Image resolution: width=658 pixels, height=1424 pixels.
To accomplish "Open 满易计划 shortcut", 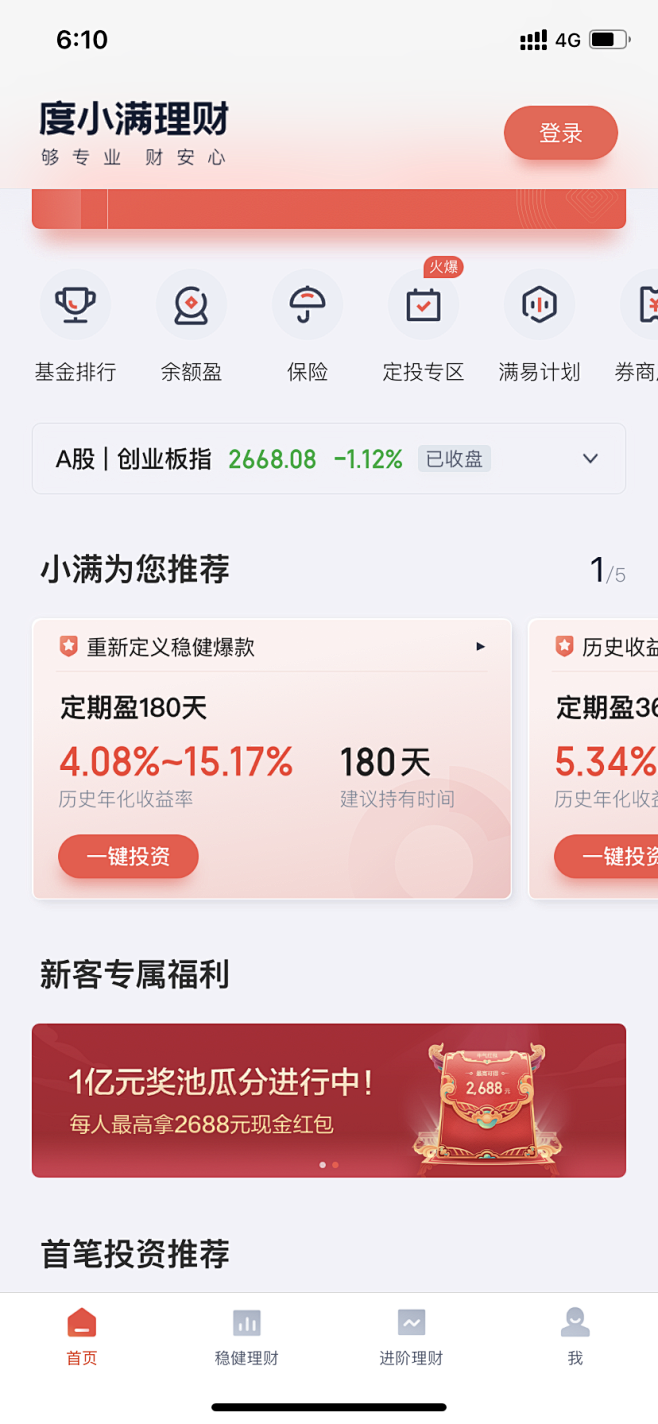I will coord(539,328).
